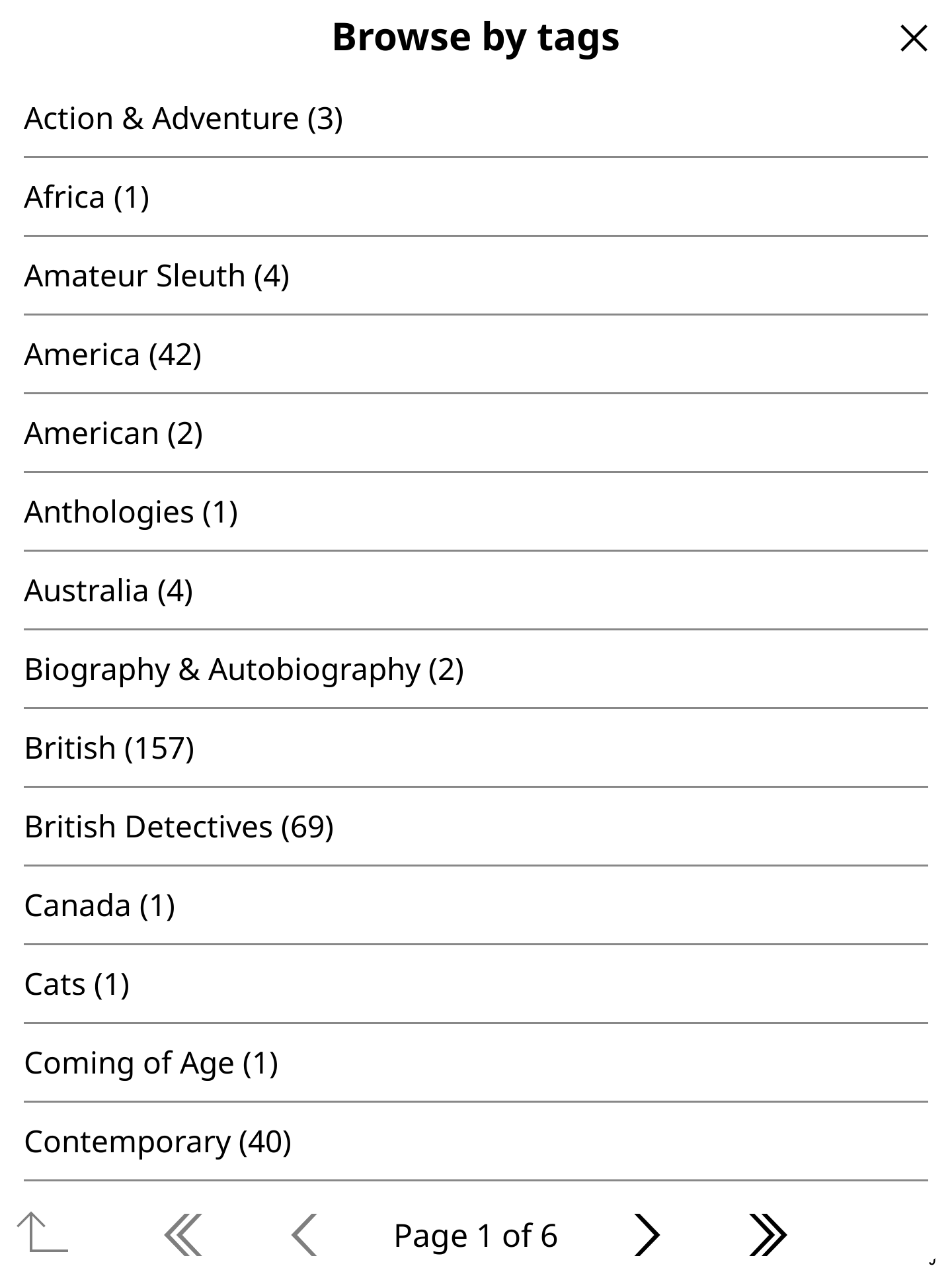The image size is (952, 1270).
Task: Go up one level with the arrow
Action: 42,1233
